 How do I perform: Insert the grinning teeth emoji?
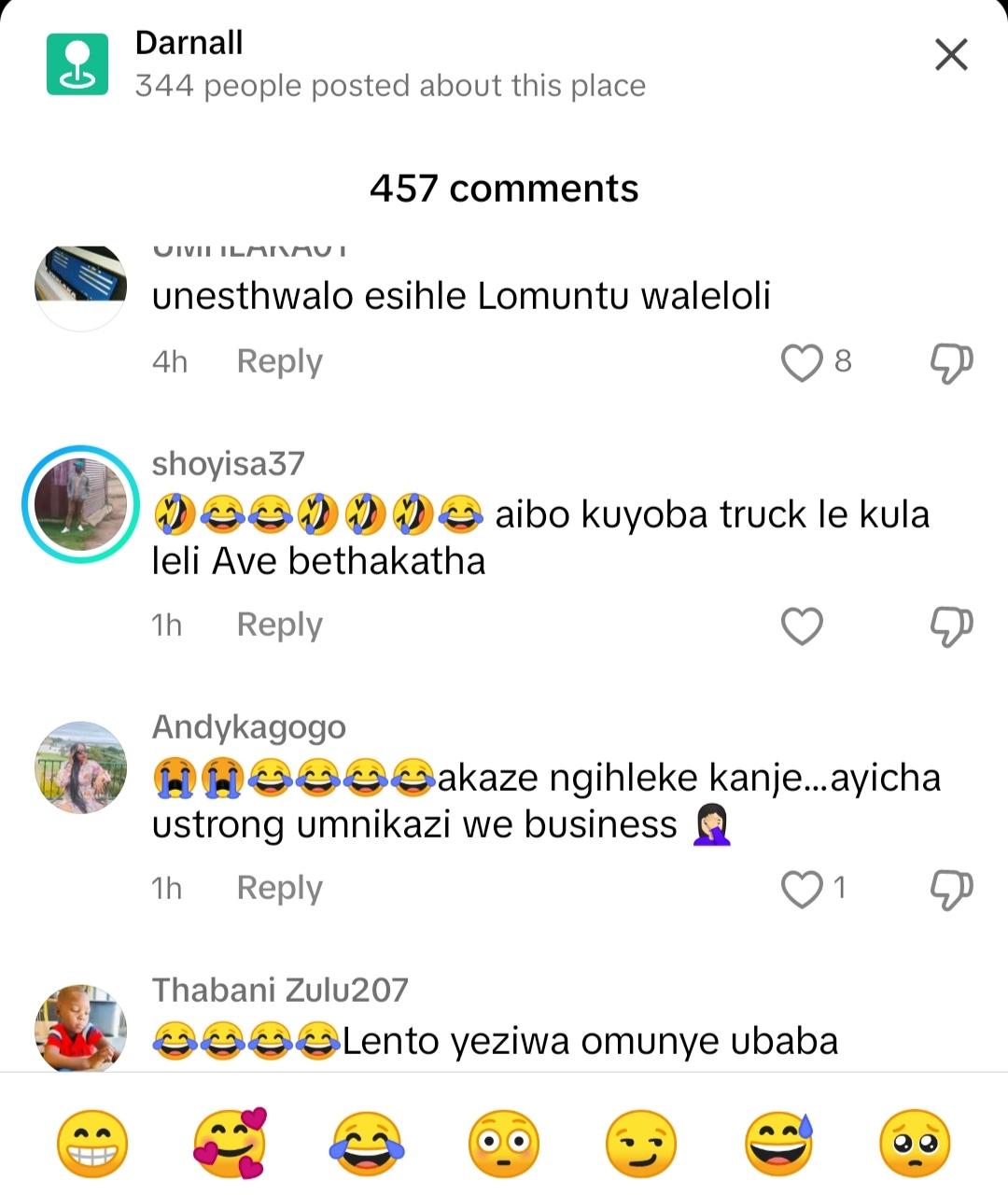92,1143
